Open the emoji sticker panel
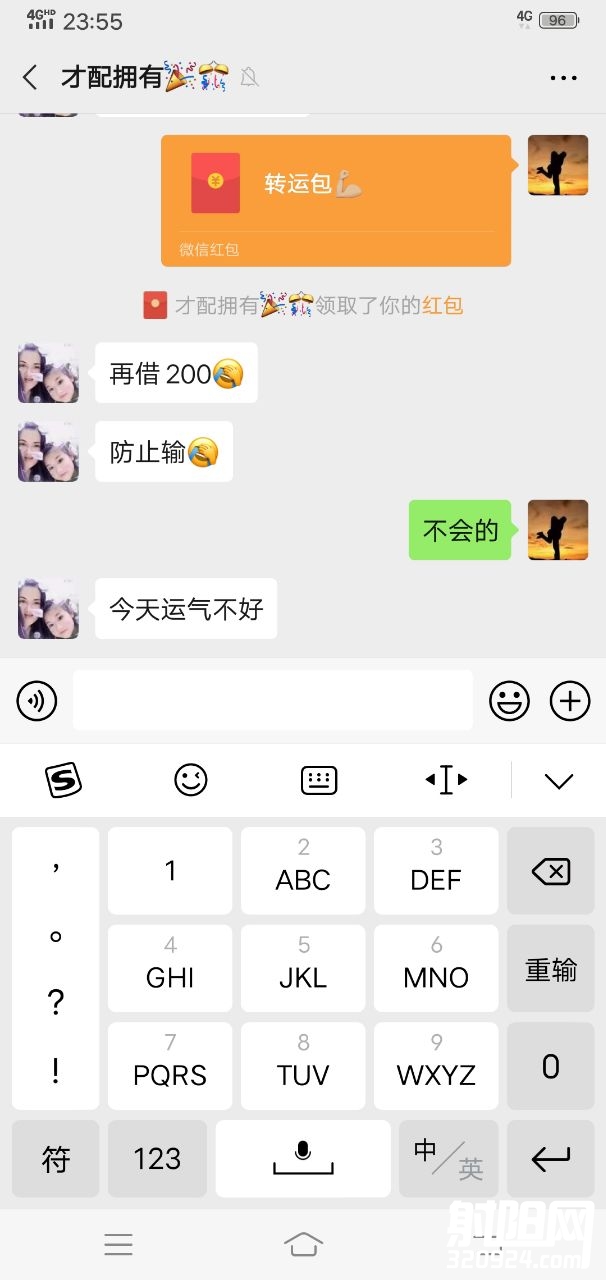This screenshot has width=606, height=1280. pyautogui.click(x=509, y=701)
